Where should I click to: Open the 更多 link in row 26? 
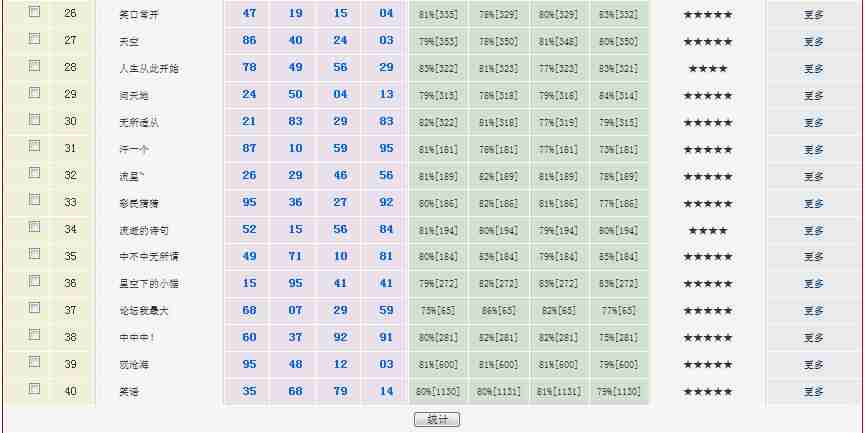pyautogui.click(x=814, y=15)
